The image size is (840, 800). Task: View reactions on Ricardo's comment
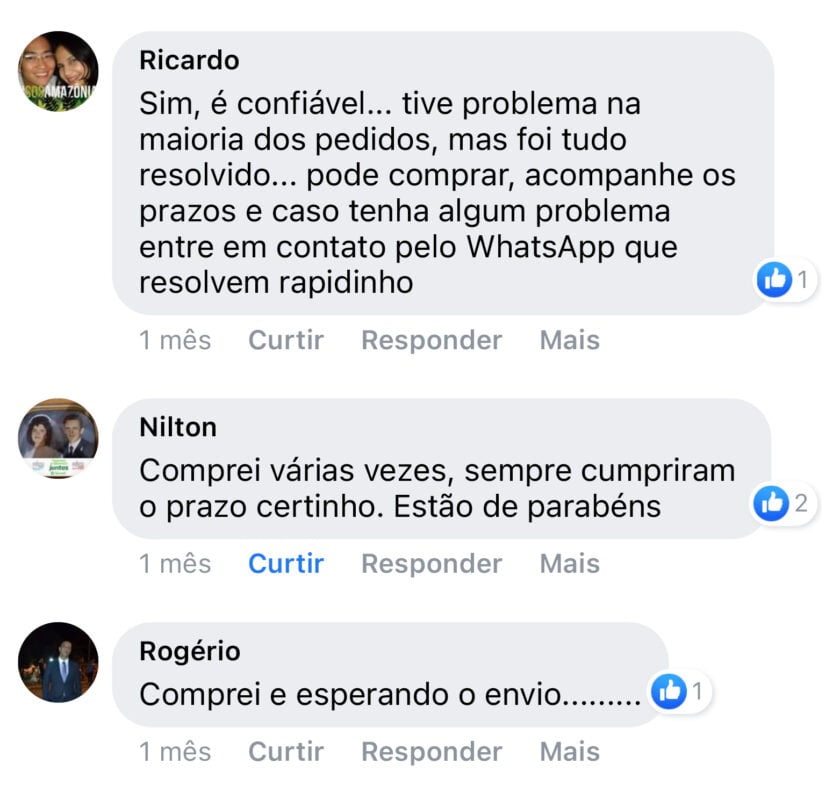click(x=787, y=281)
